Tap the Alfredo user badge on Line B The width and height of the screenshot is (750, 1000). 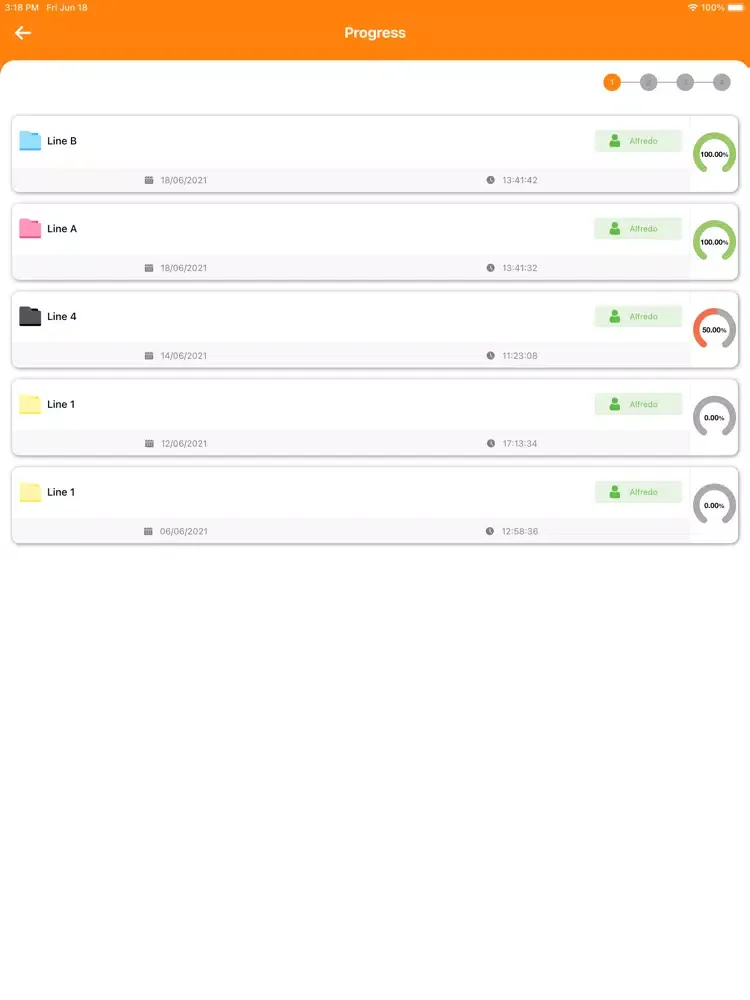[x=638, y=141]
